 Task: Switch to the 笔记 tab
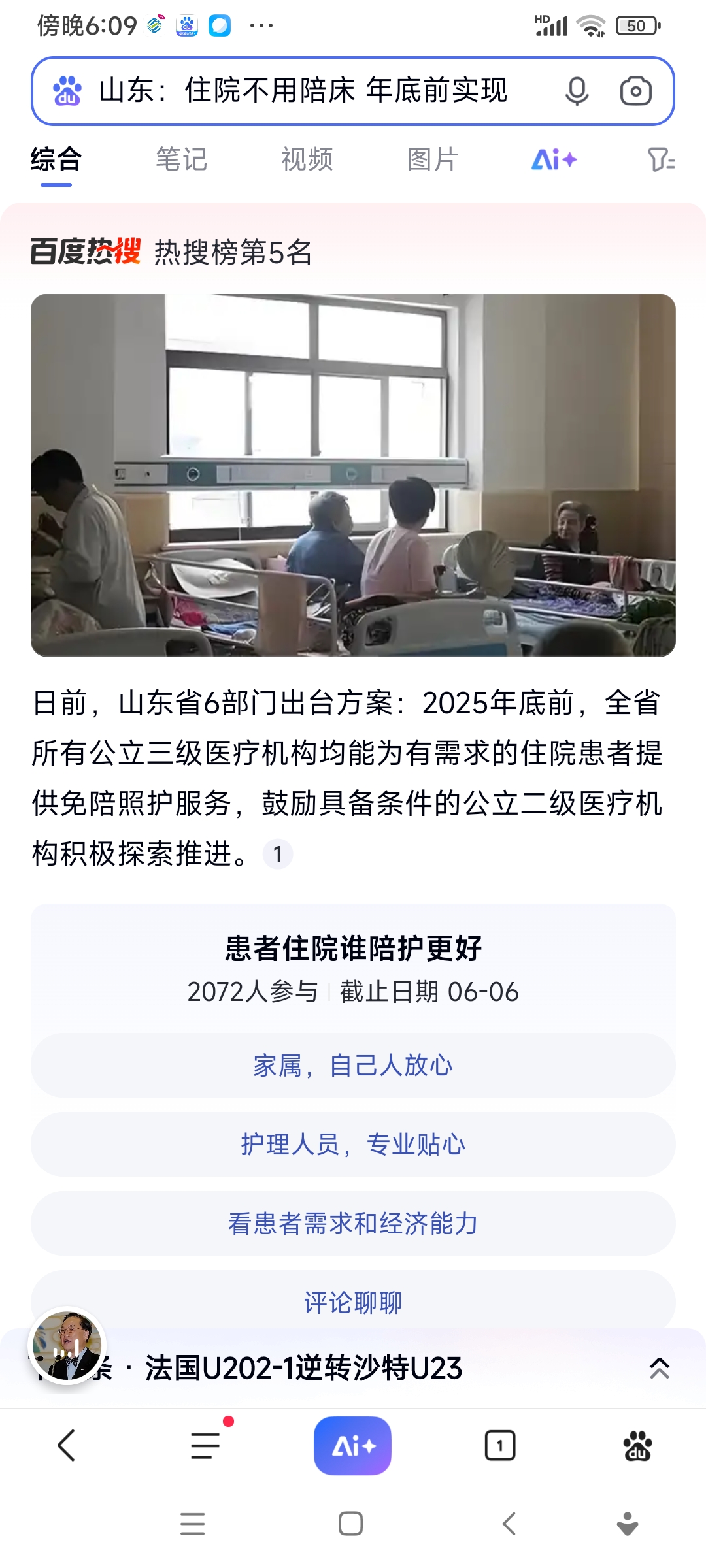tap(181, 159)
